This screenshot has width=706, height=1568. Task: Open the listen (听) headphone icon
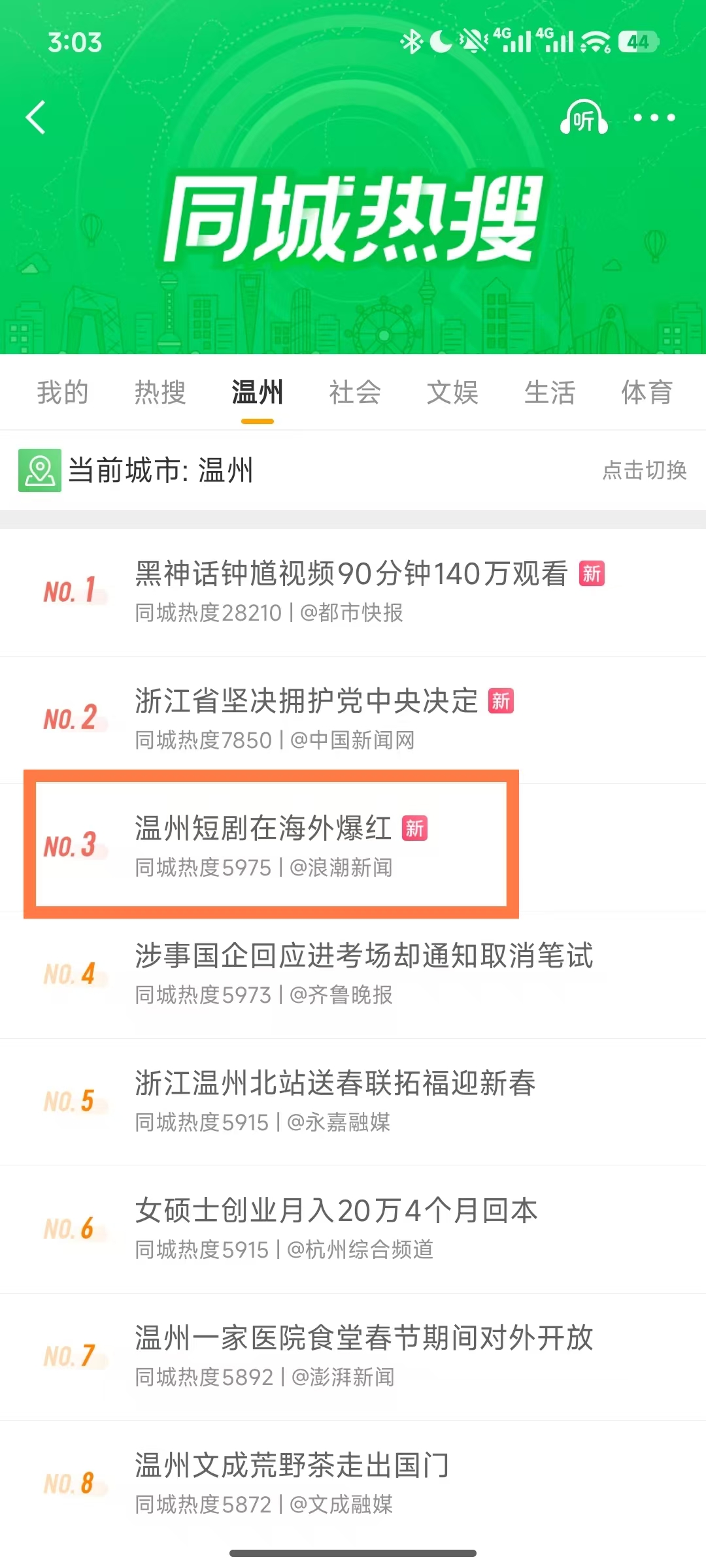coord(583,118)
